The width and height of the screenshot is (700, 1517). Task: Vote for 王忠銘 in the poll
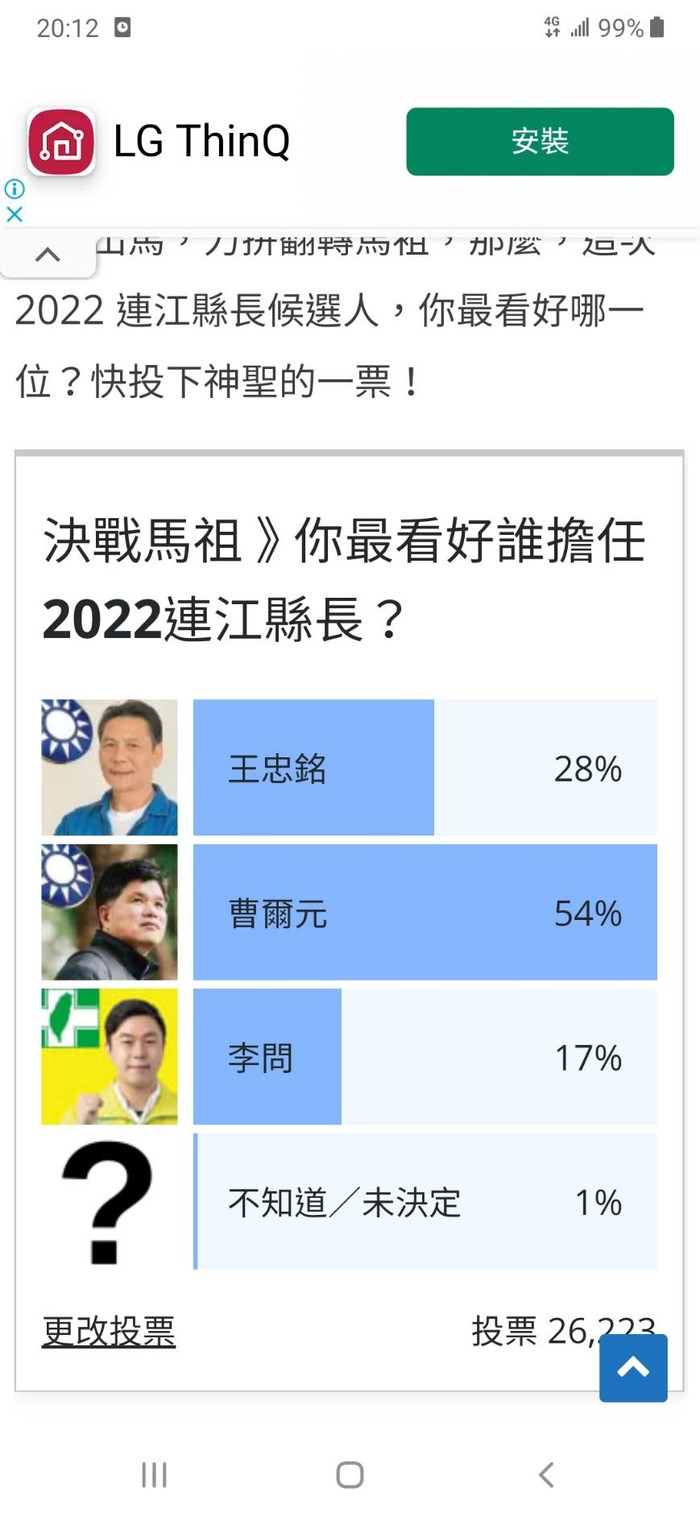coord(424,768)
